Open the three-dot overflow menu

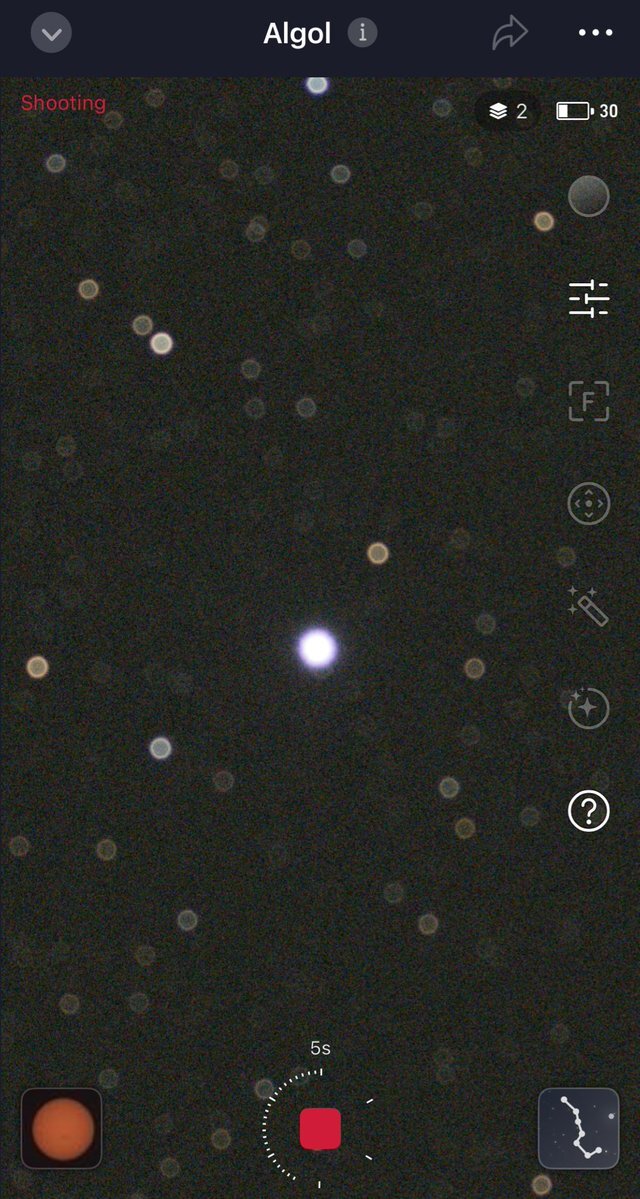coord(595,33)
